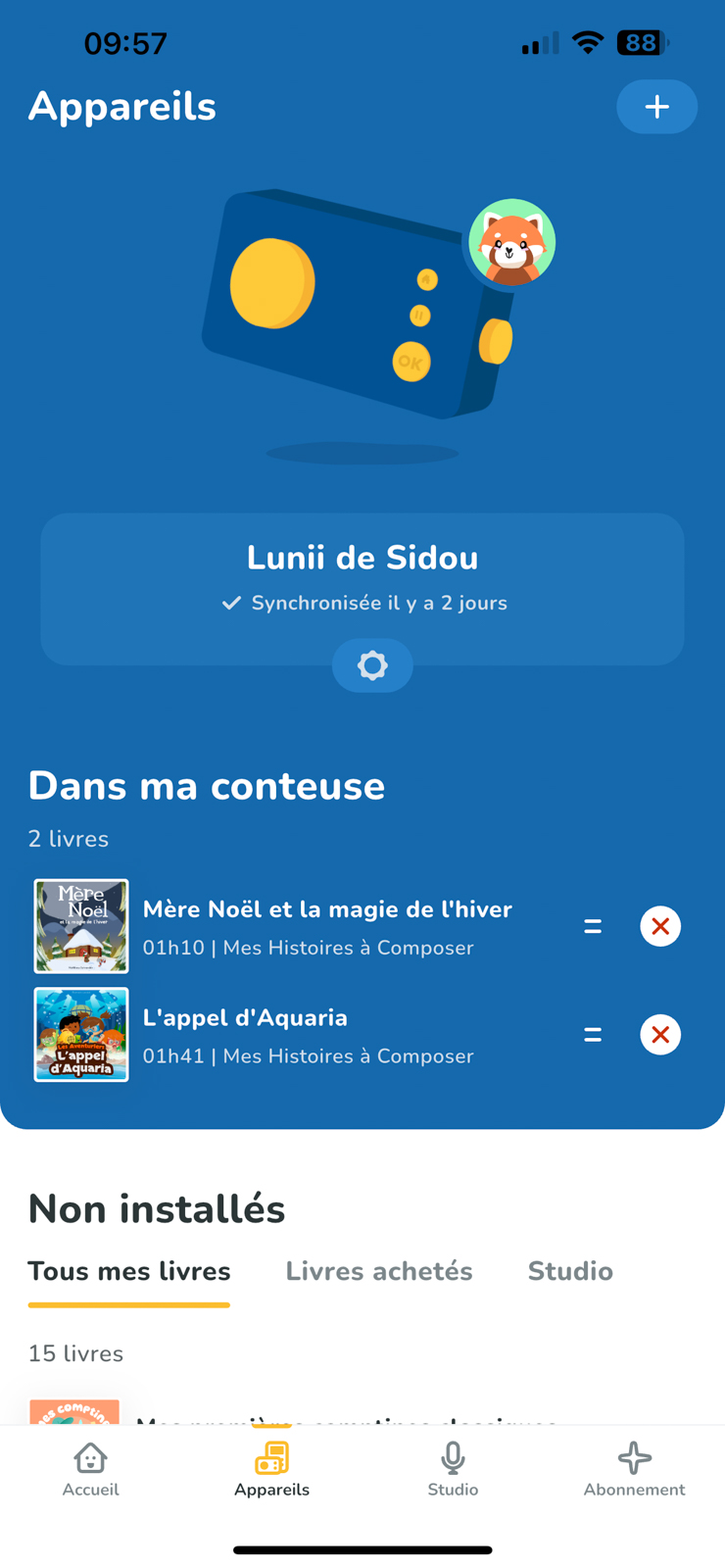725x1568 pixels.
Task: Go to the Accueil home tab
Action: coord(90,1470)
